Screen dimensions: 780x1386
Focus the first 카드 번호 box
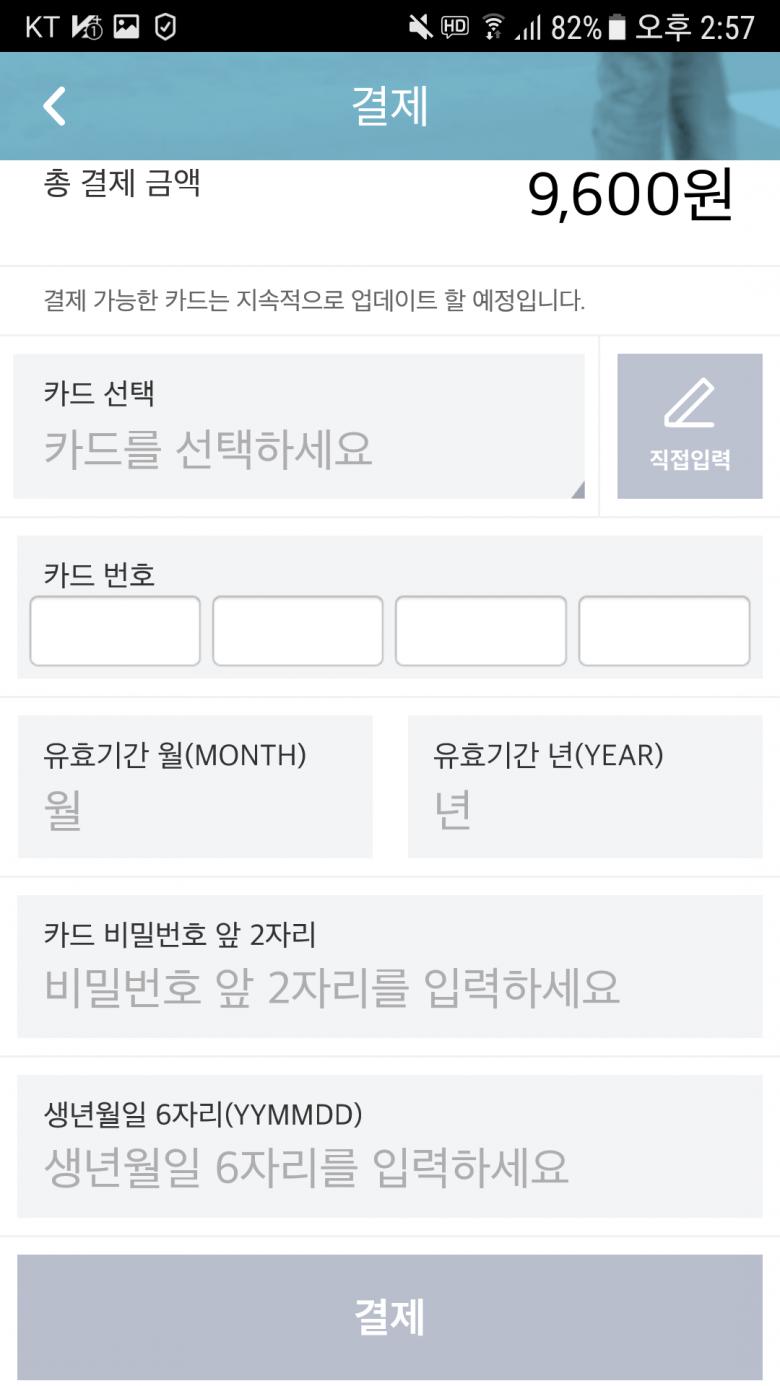(x=115, y=631)
